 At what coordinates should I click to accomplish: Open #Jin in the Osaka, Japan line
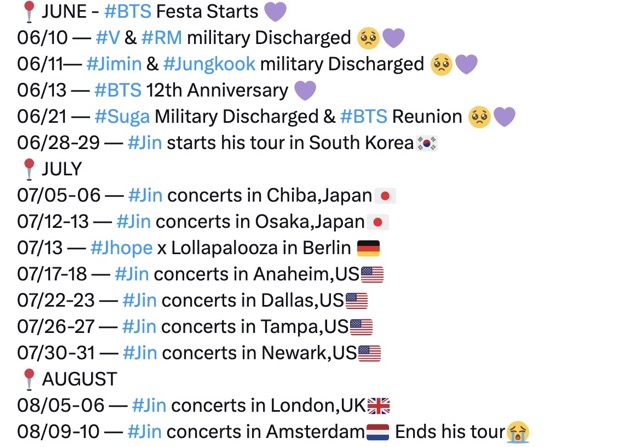(x=133, y=221)
